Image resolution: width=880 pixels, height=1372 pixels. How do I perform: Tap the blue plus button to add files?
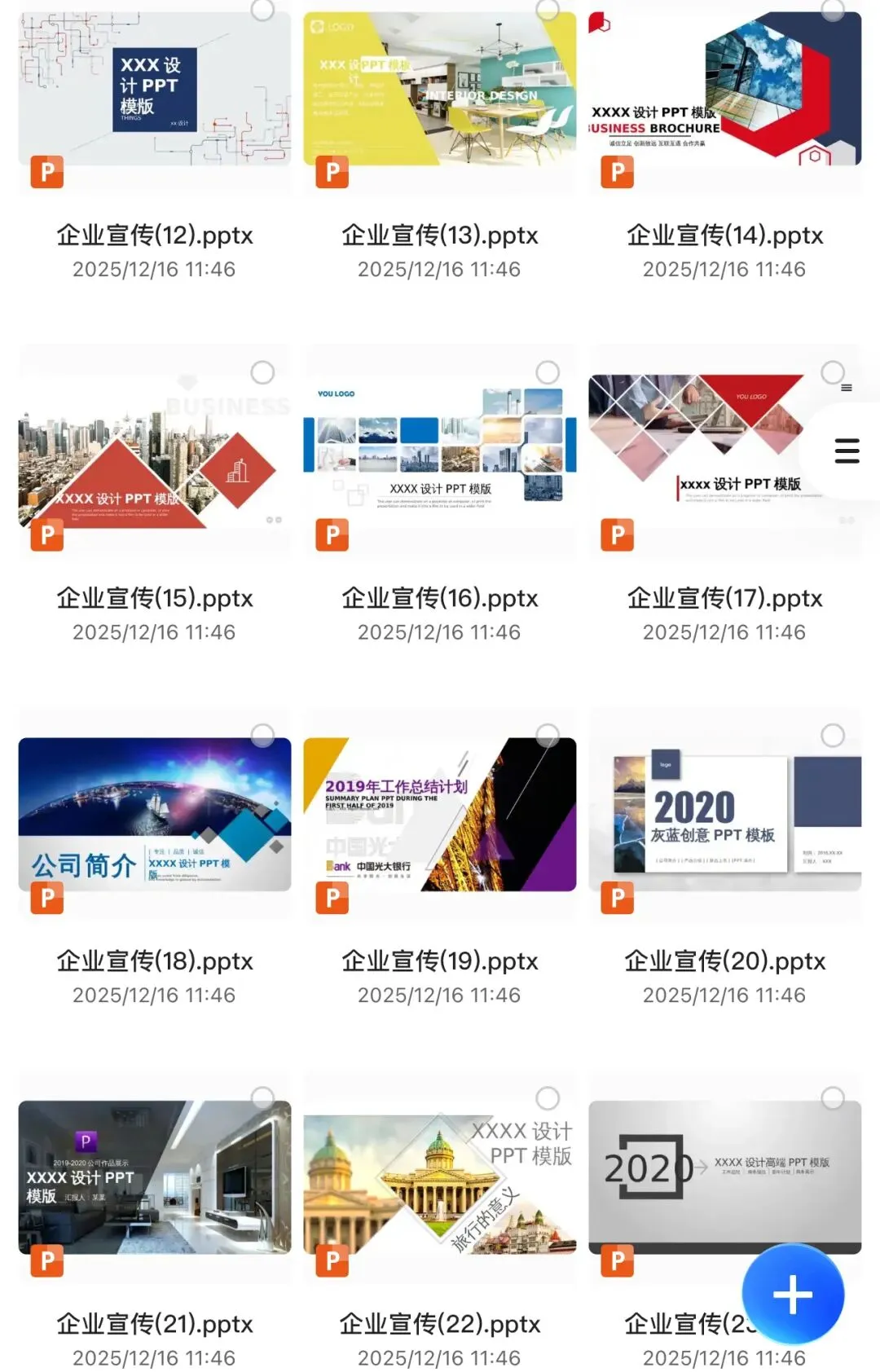(x=793, y=1294)
